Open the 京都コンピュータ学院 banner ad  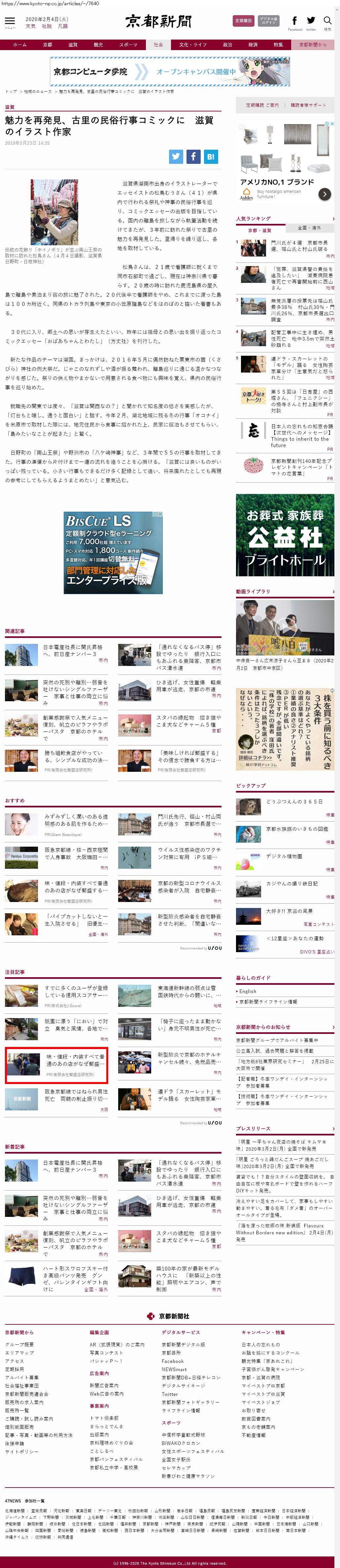(170, 72)
